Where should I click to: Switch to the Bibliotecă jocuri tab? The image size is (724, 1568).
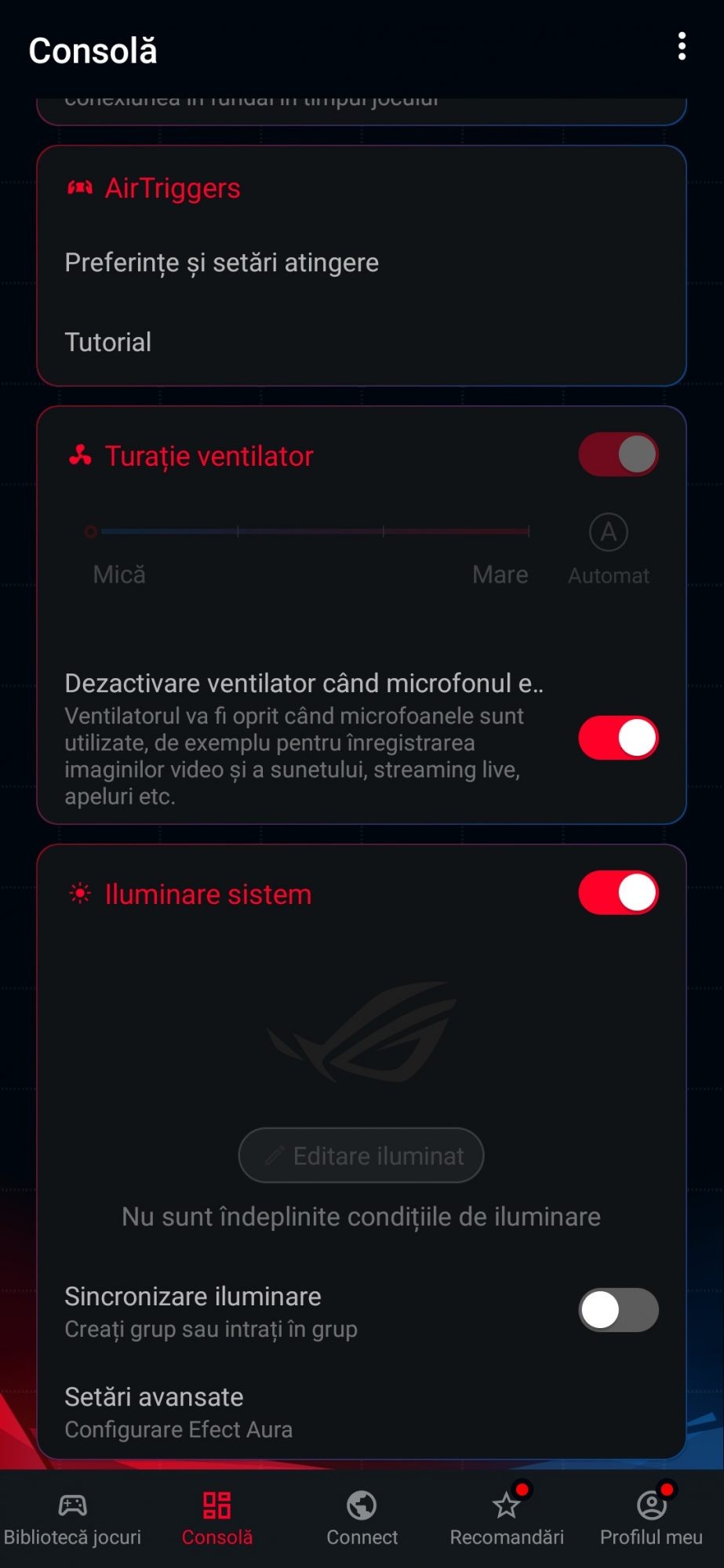click(72, 1519)
